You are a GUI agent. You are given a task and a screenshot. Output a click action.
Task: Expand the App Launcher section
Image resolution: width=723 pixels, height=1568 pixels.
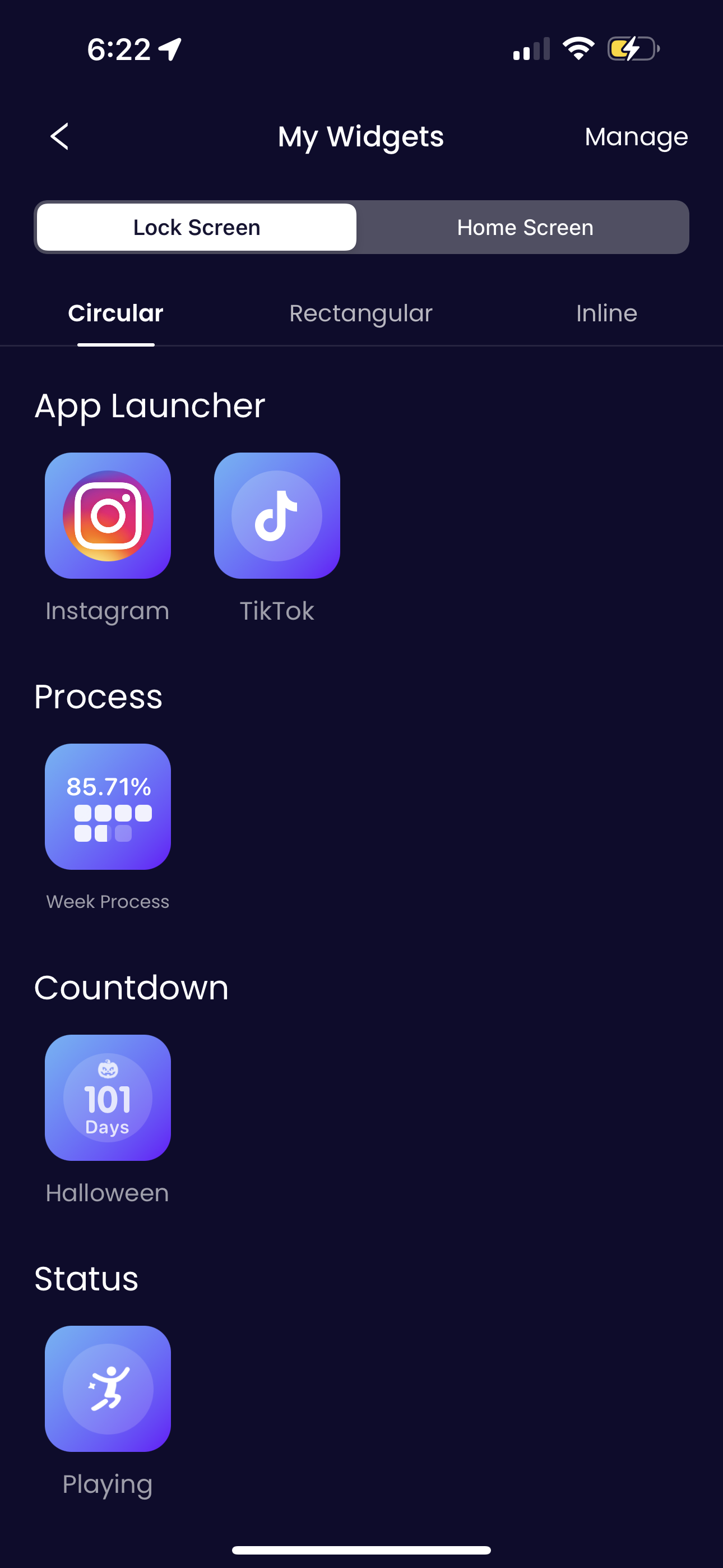[x=150, y=404]
